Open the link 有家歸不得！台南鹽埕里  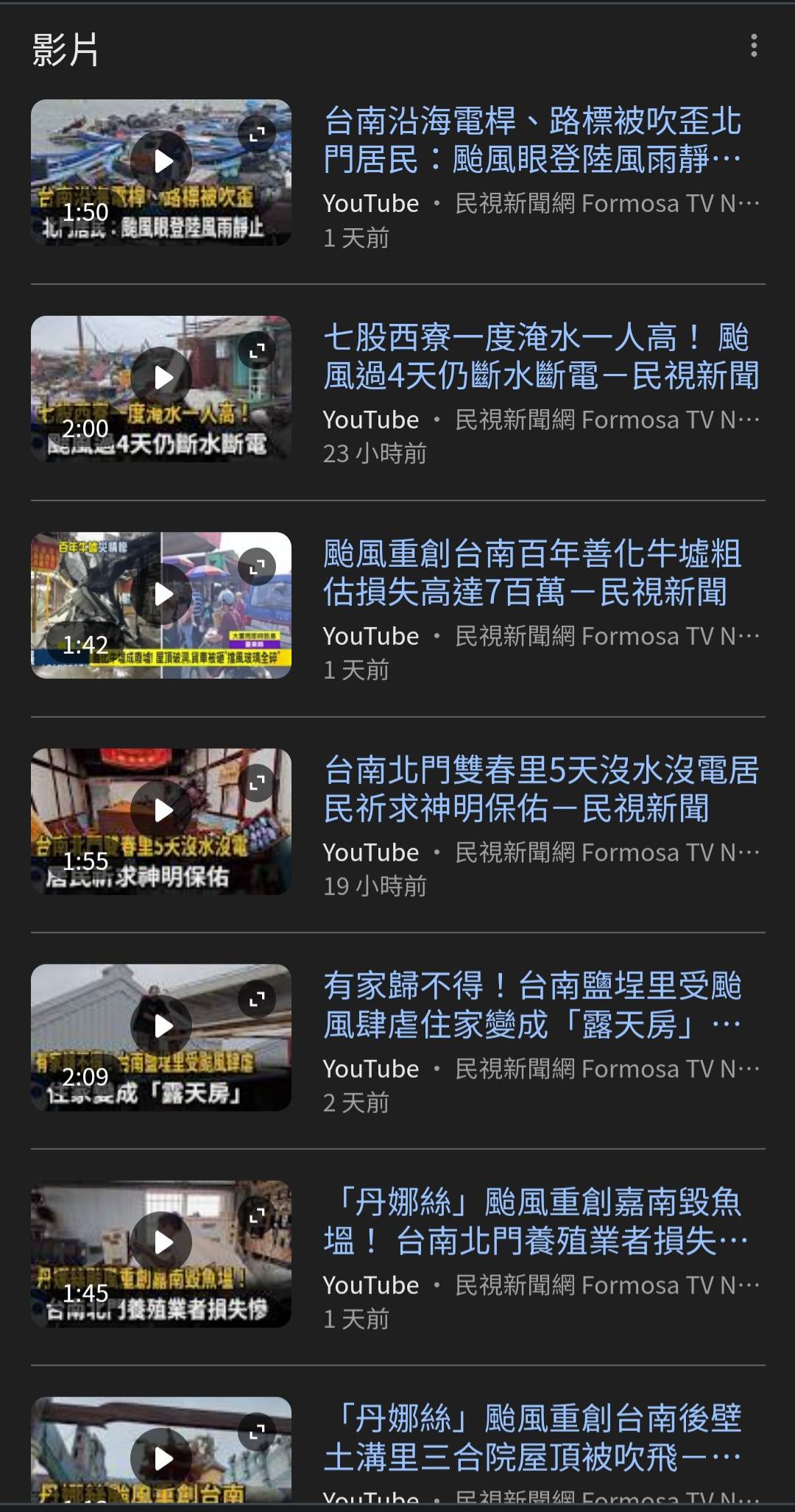click(x=533, y=1005)
